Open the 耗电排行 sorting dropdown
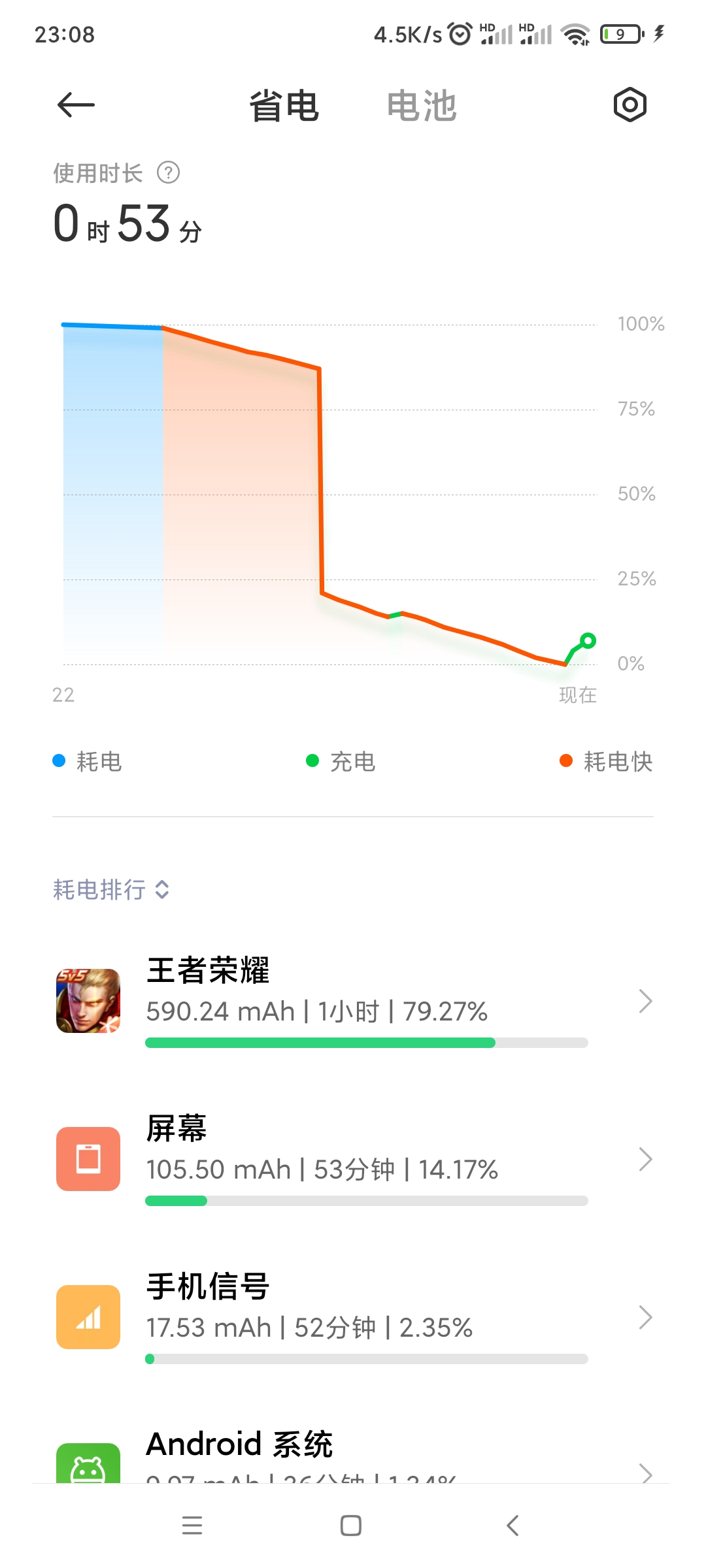The width and height of the screenshot is (706, 1568). [x=111, y=889]
